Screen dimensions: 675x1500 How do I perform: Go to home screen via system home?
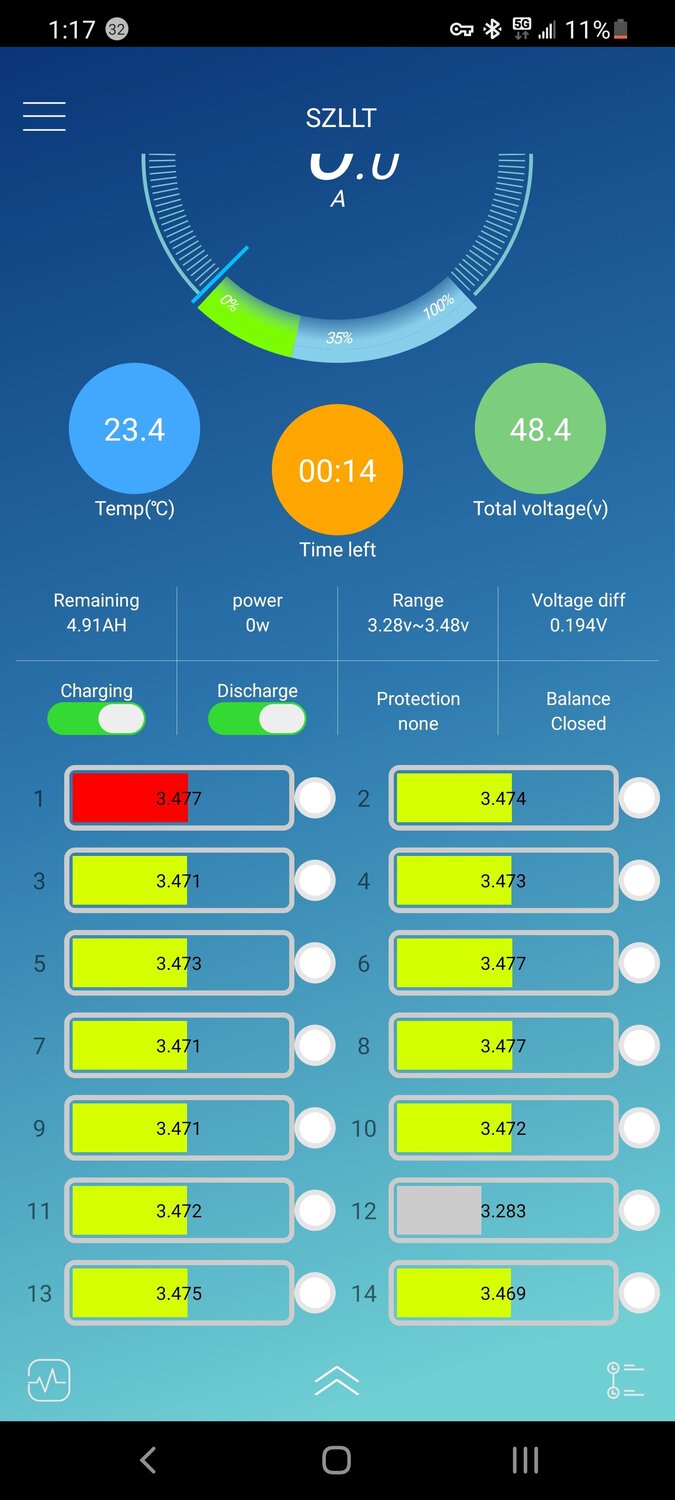[337, 1460]
